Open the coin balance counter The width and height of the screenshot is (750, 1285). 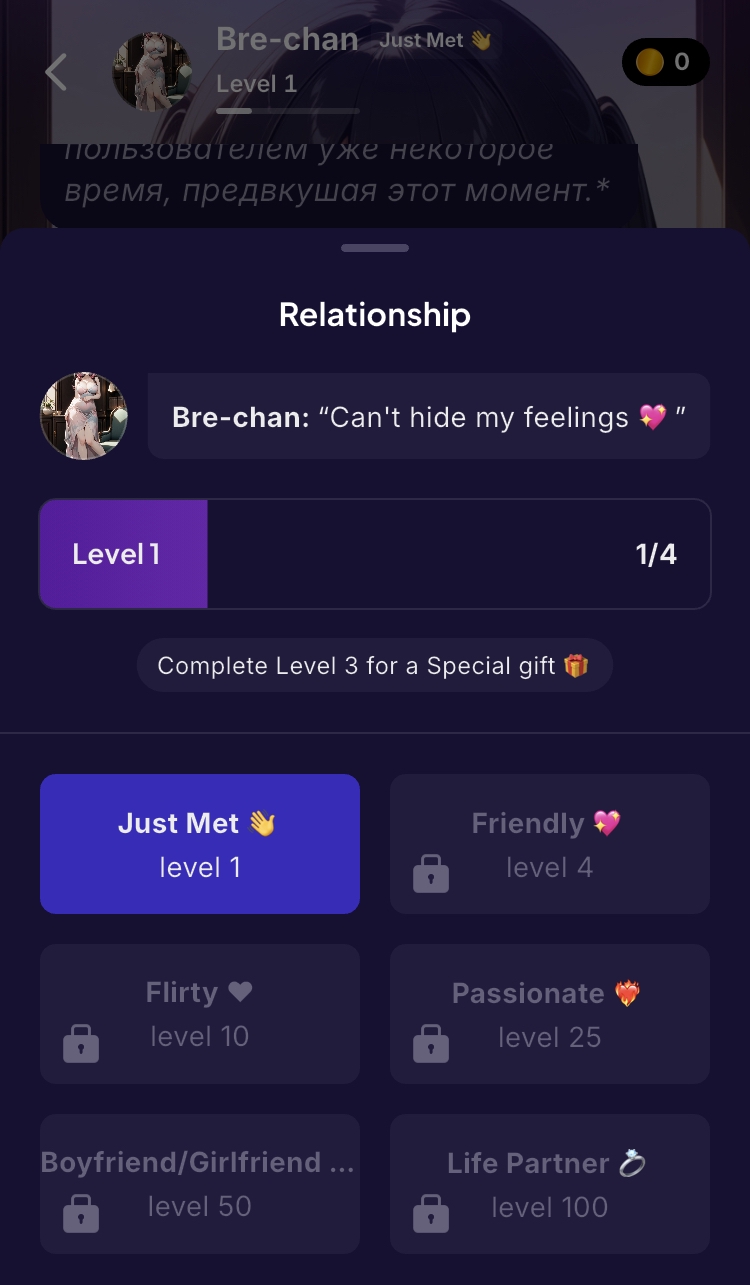666,62
